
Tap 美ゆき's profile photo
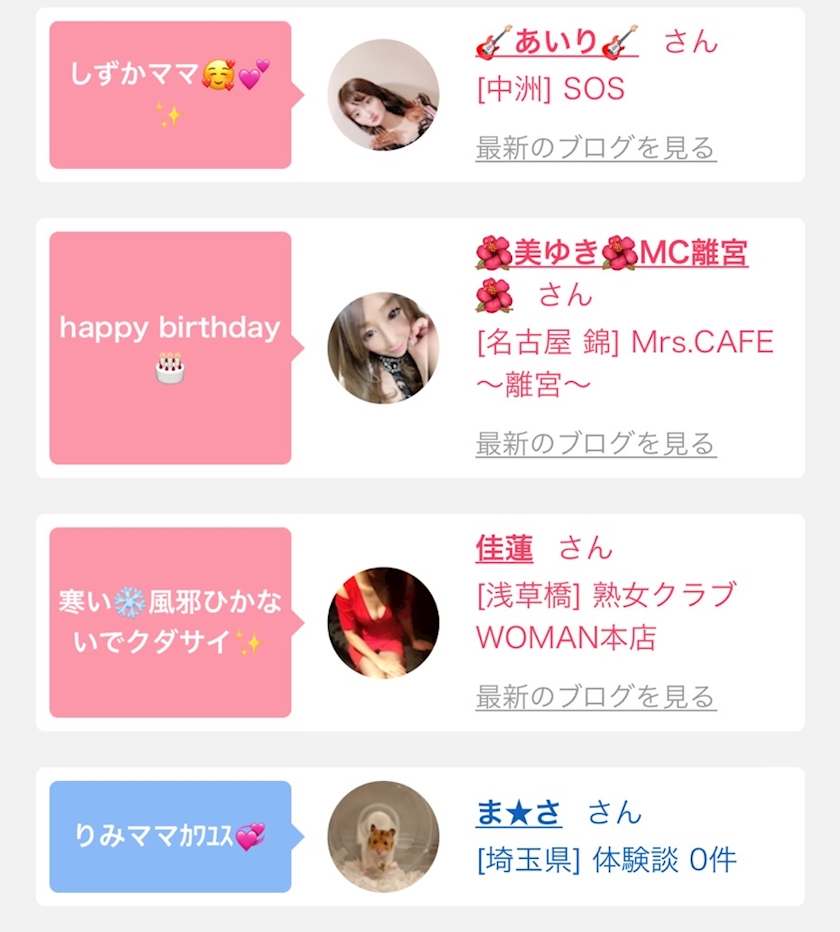[383, 348]
